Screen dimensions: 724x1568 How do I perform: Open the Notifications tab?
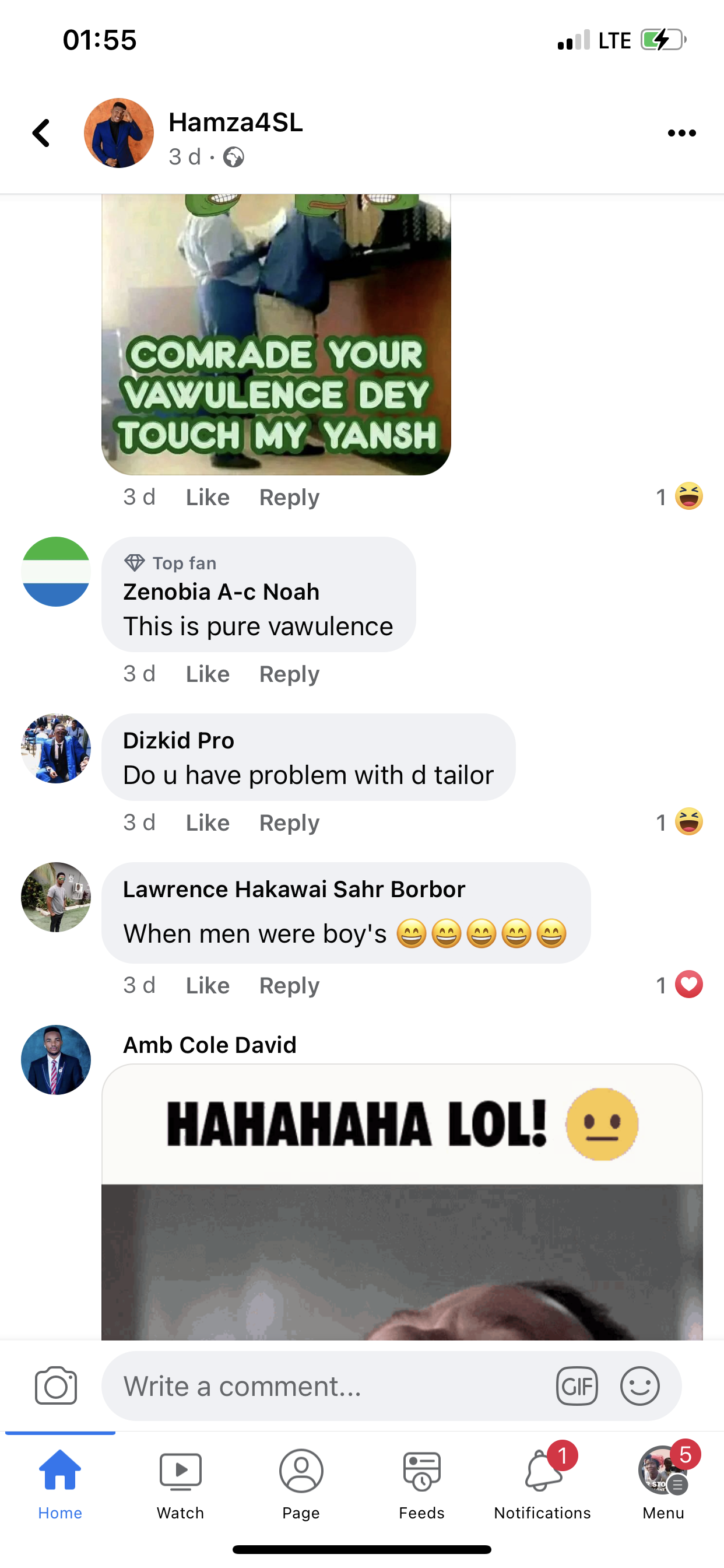click(542, 1483)
